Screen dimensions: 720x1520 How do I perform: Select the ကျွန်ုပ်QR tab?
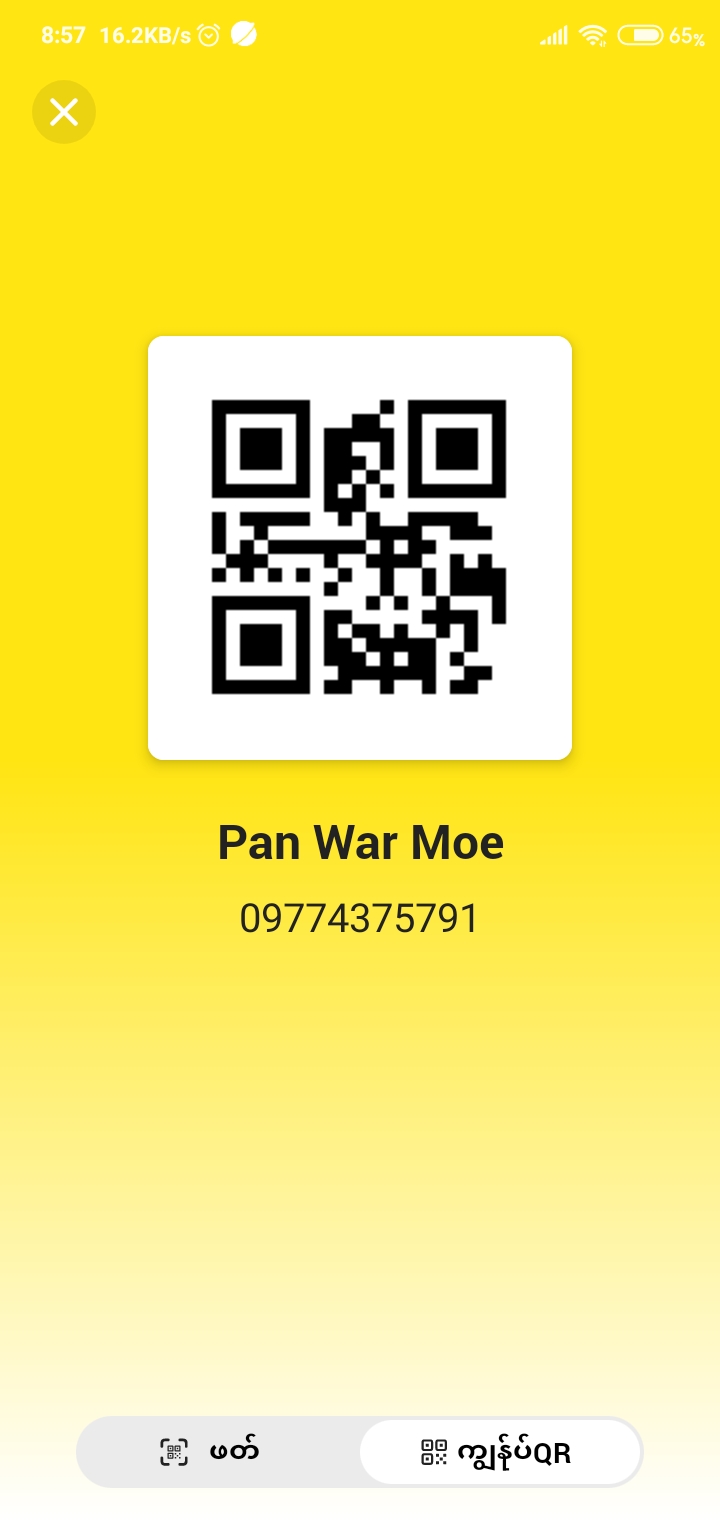point(498,1452)
